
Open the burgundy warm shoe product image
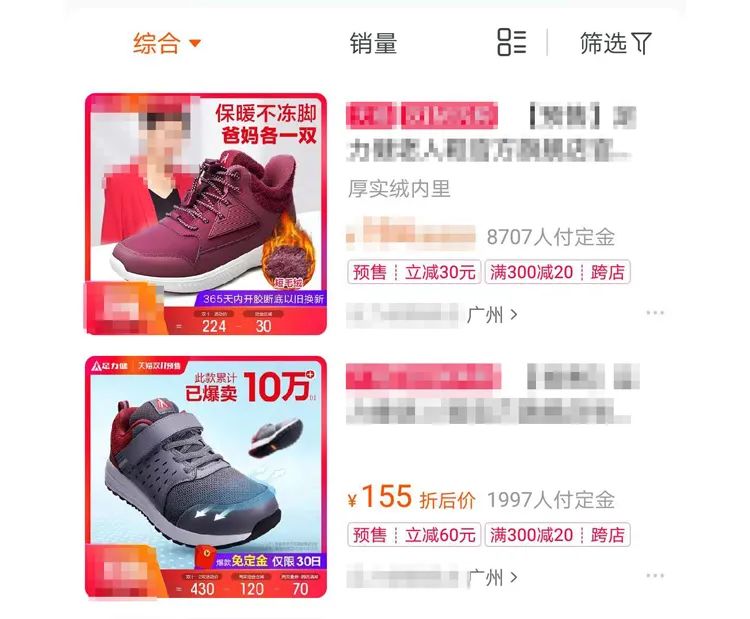206,214
